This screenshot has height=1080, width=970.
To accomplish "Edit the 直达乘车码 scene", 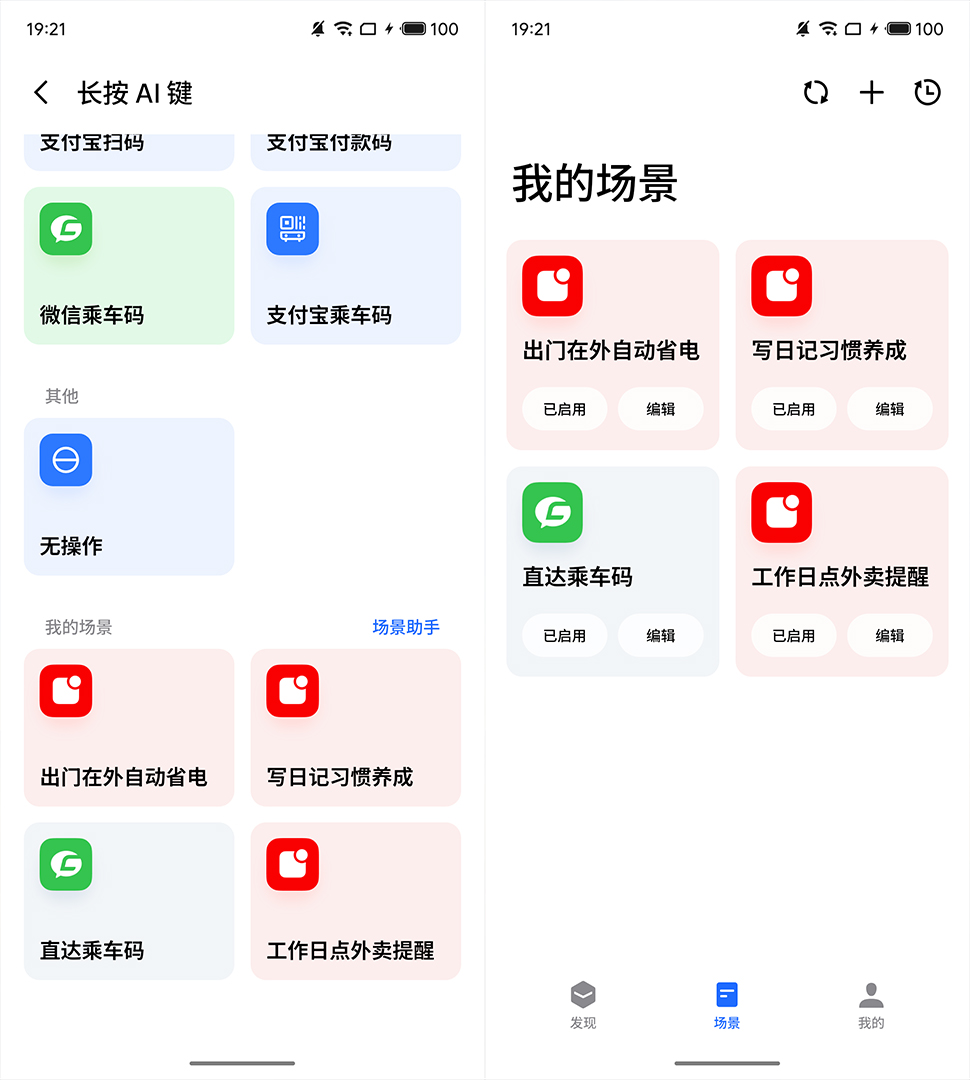I will pos(661,635).
